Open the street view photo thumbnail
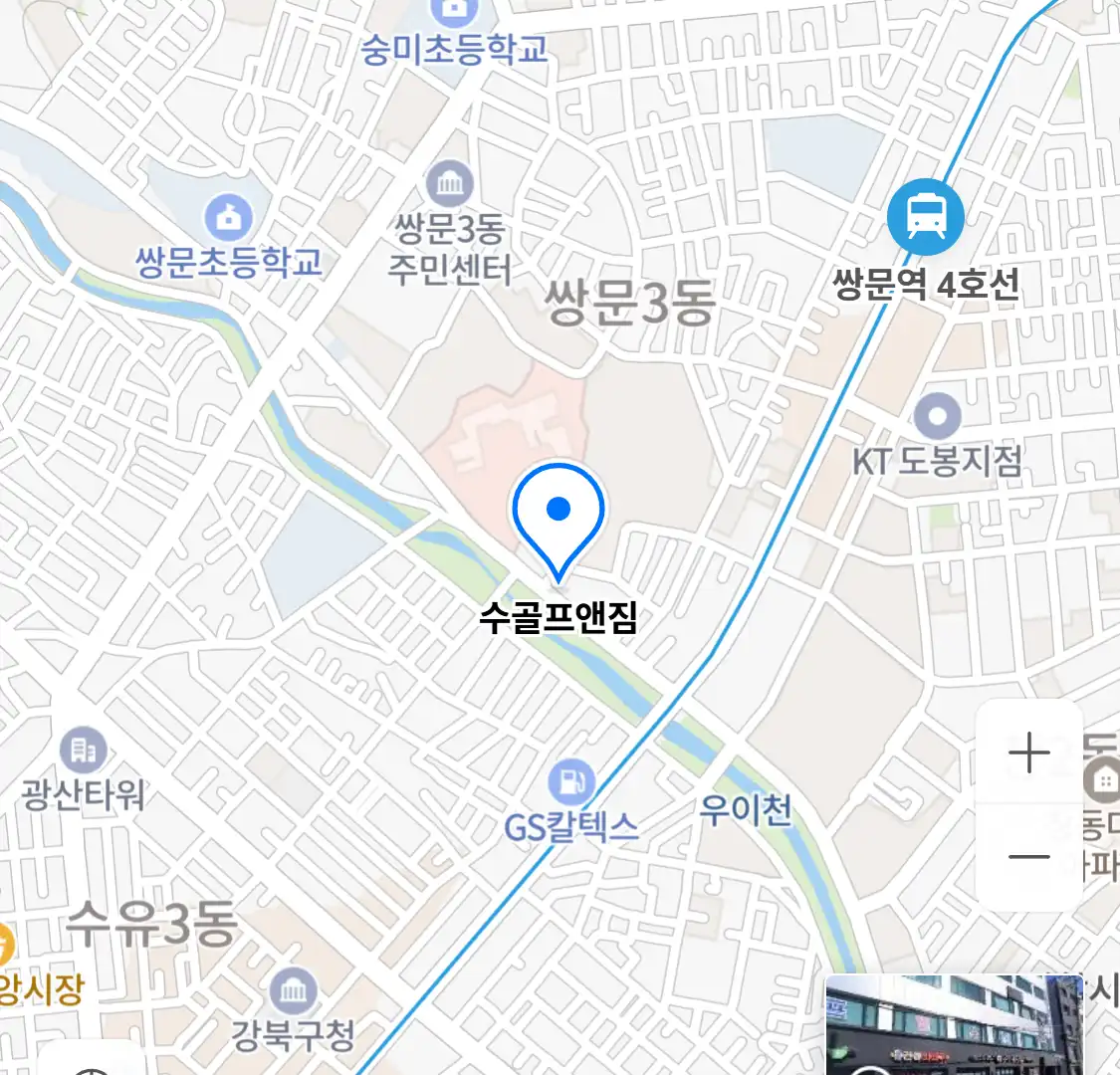The height and width of the screenshot is (1075, 1120). 954,1024
